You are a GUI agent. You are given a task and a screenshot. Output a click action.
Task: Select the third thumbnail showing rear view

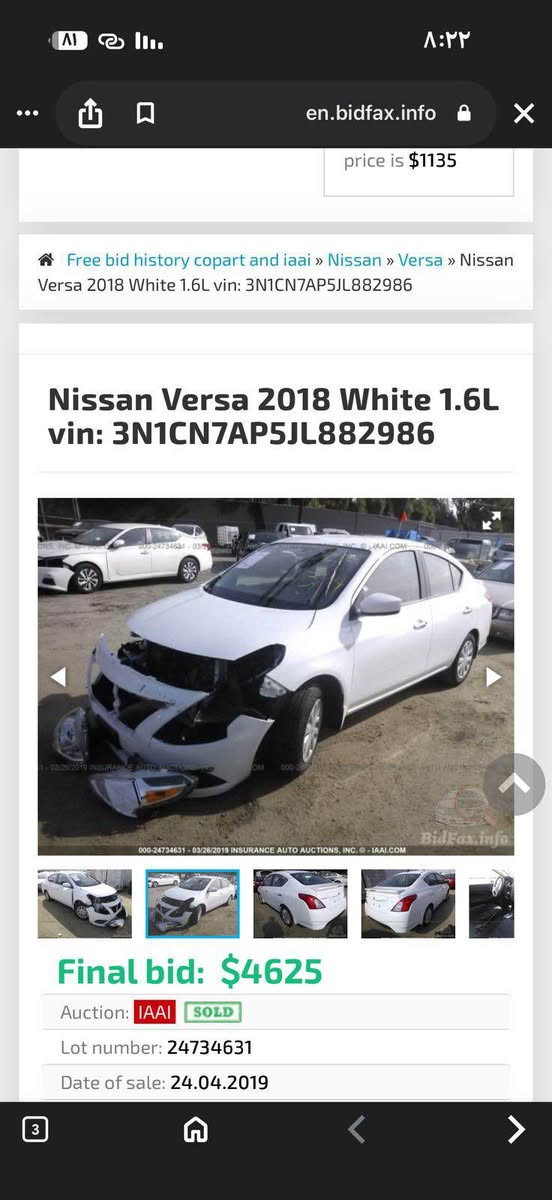coord(301,904)
